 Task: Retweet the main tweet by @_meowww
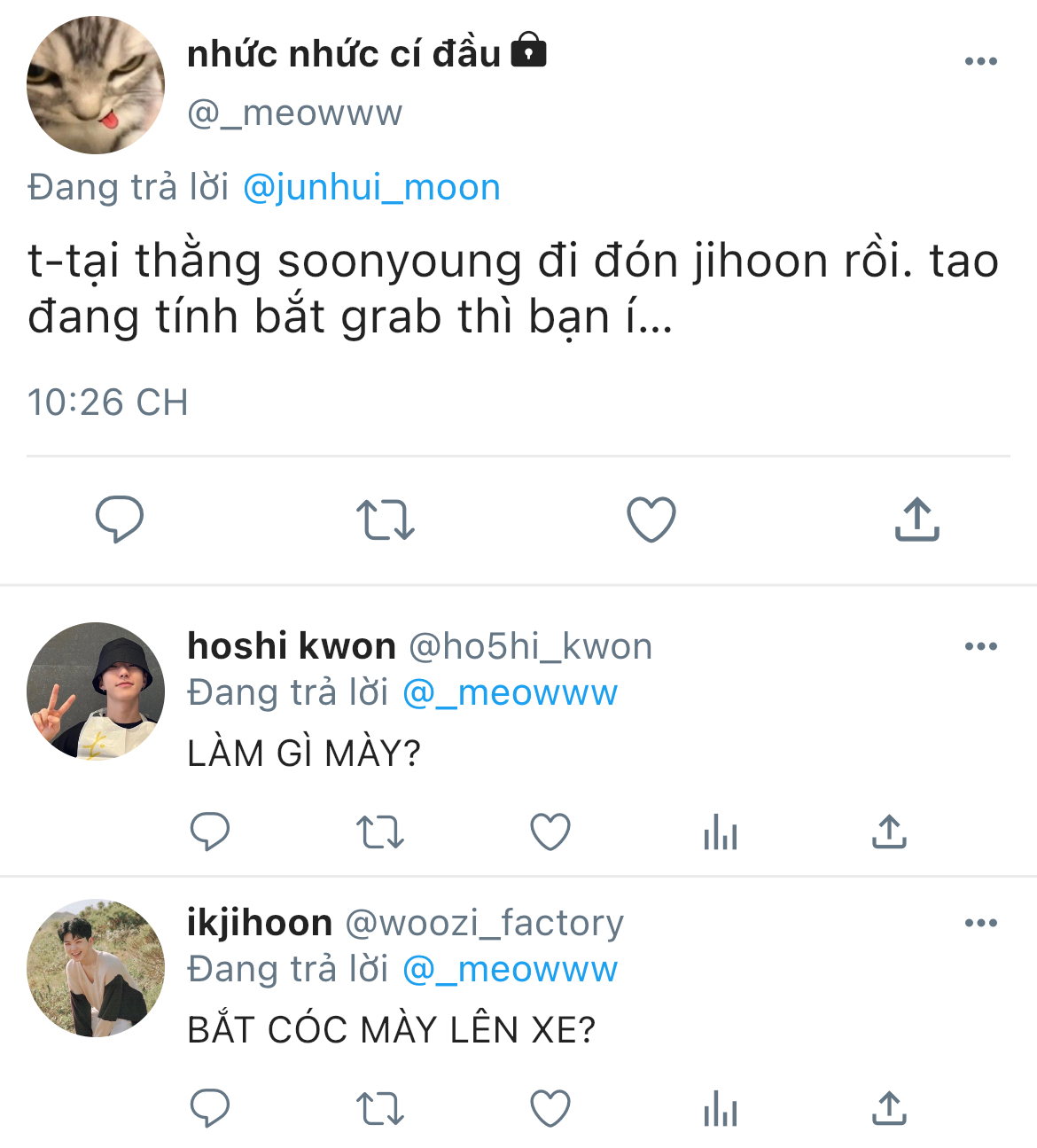[385, 519]
